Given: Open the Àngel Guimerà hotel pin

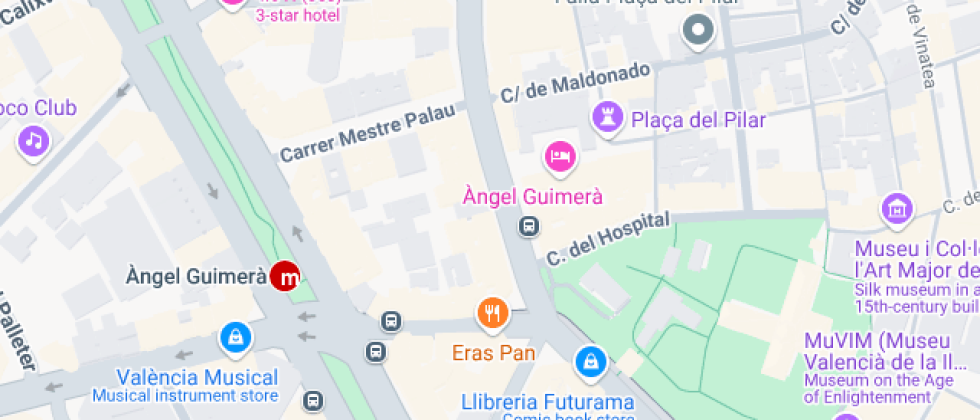Looking at the screenshot, I should tap(561, 156).
